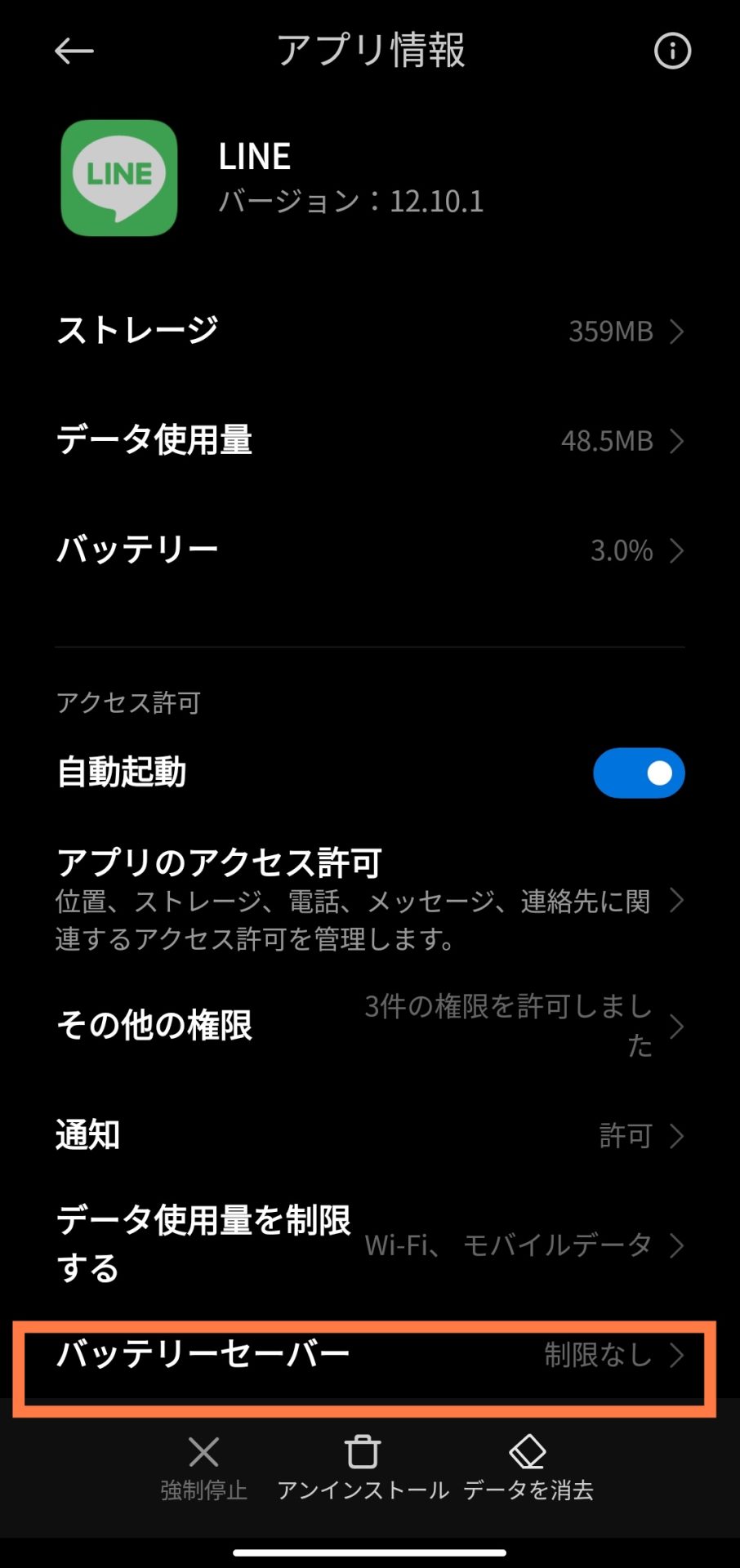
Task: View データ使用量 details
Action: click(x=369, y=440)
